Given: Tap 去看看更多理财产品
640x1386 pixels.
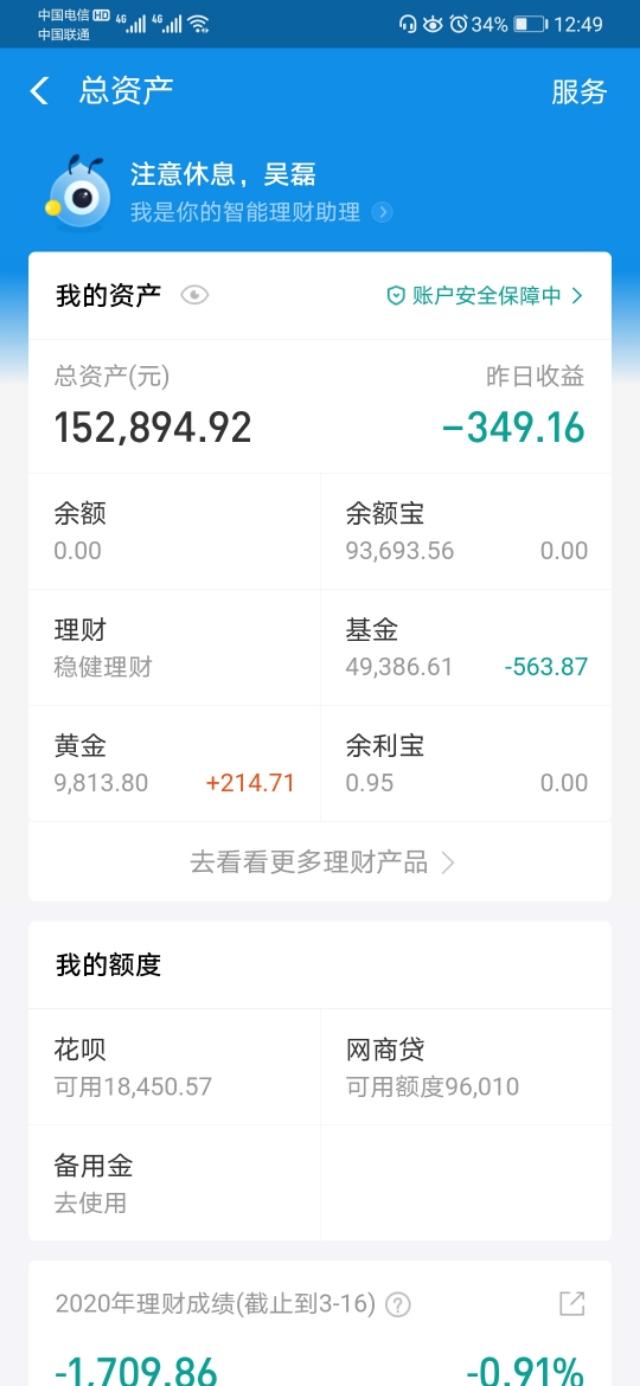Looking at the screenshot, I should [320, 862].
